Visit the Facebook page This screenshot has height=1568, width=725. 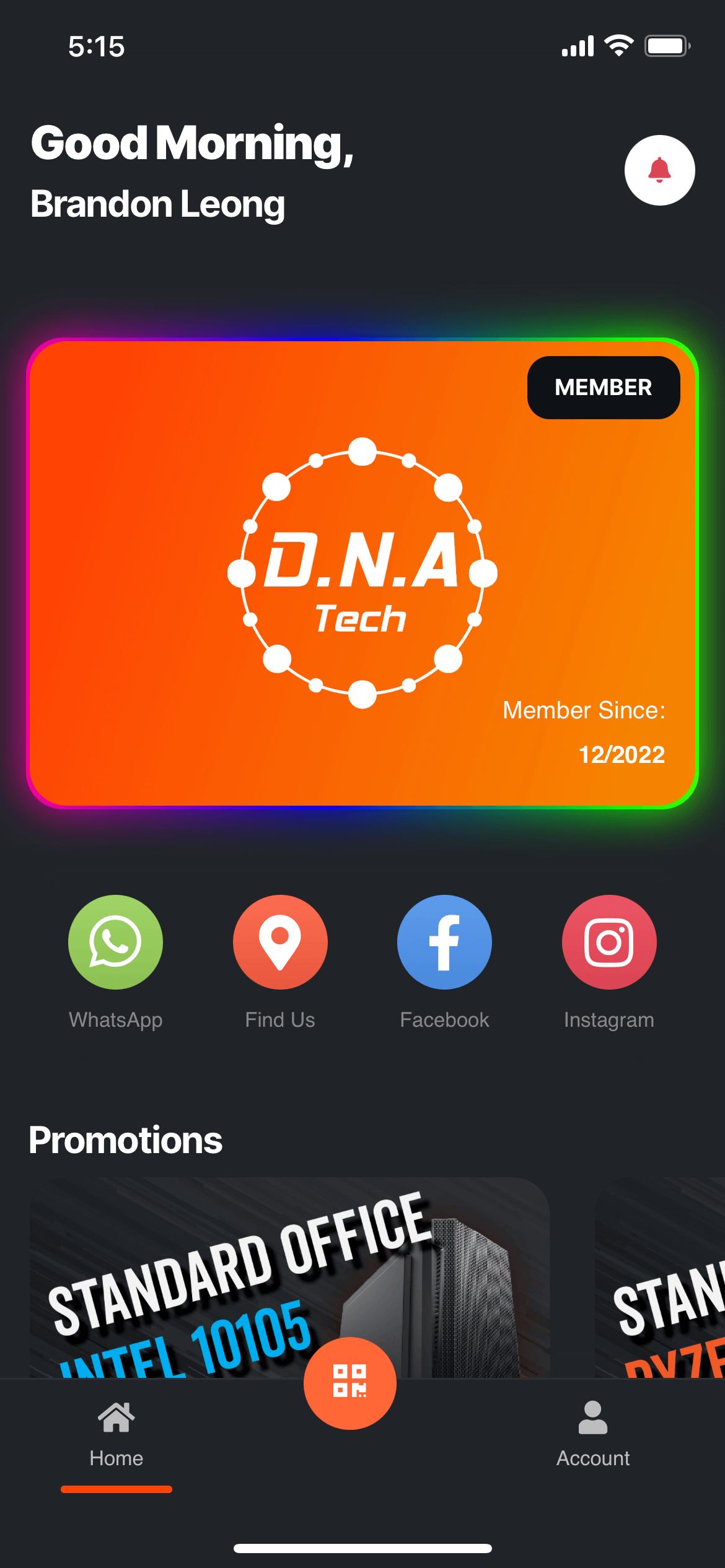(444, 942)
